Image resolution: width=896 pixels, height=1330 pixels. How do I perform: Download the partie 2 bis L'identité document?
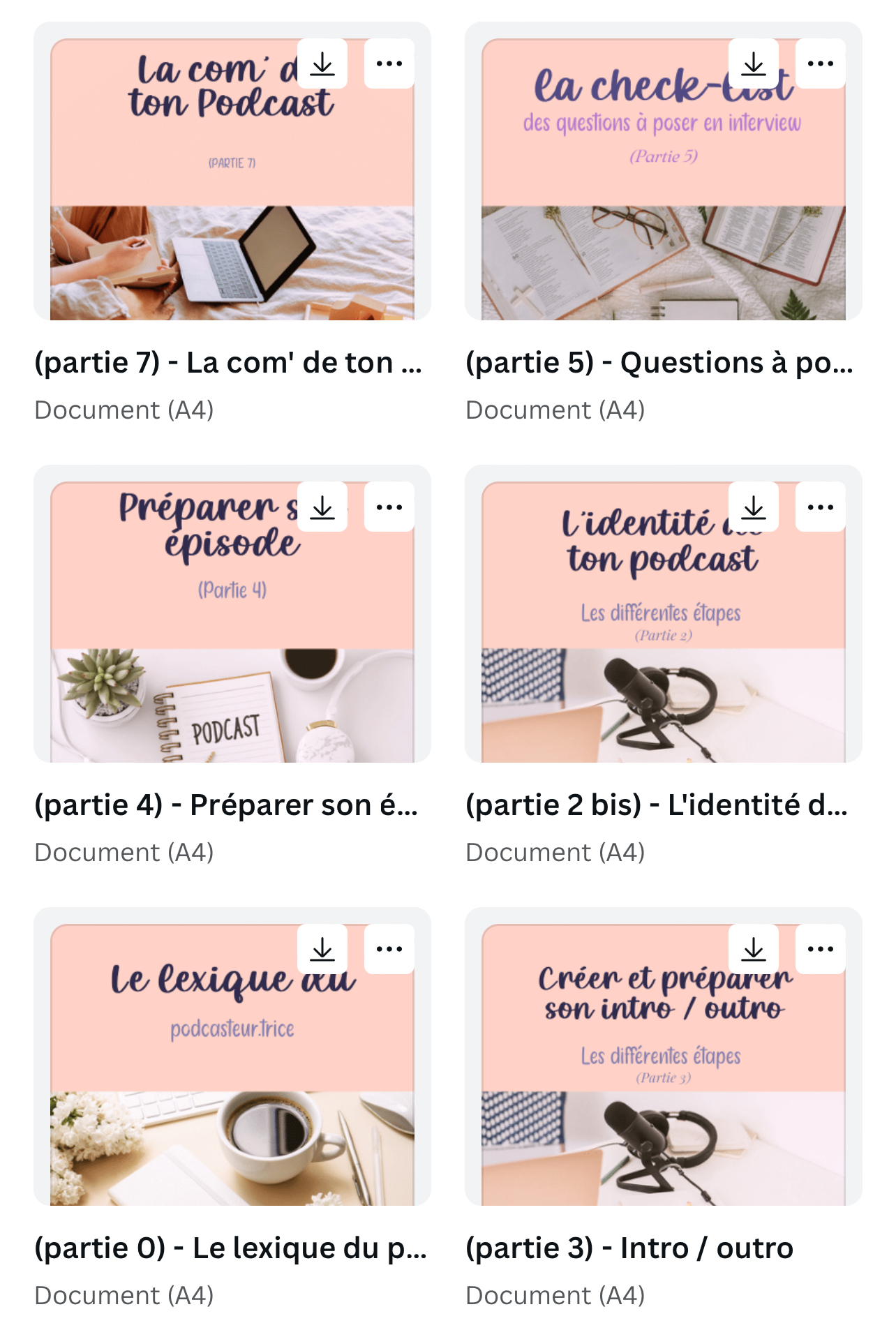pyautogui.click(x=753, y=507)
